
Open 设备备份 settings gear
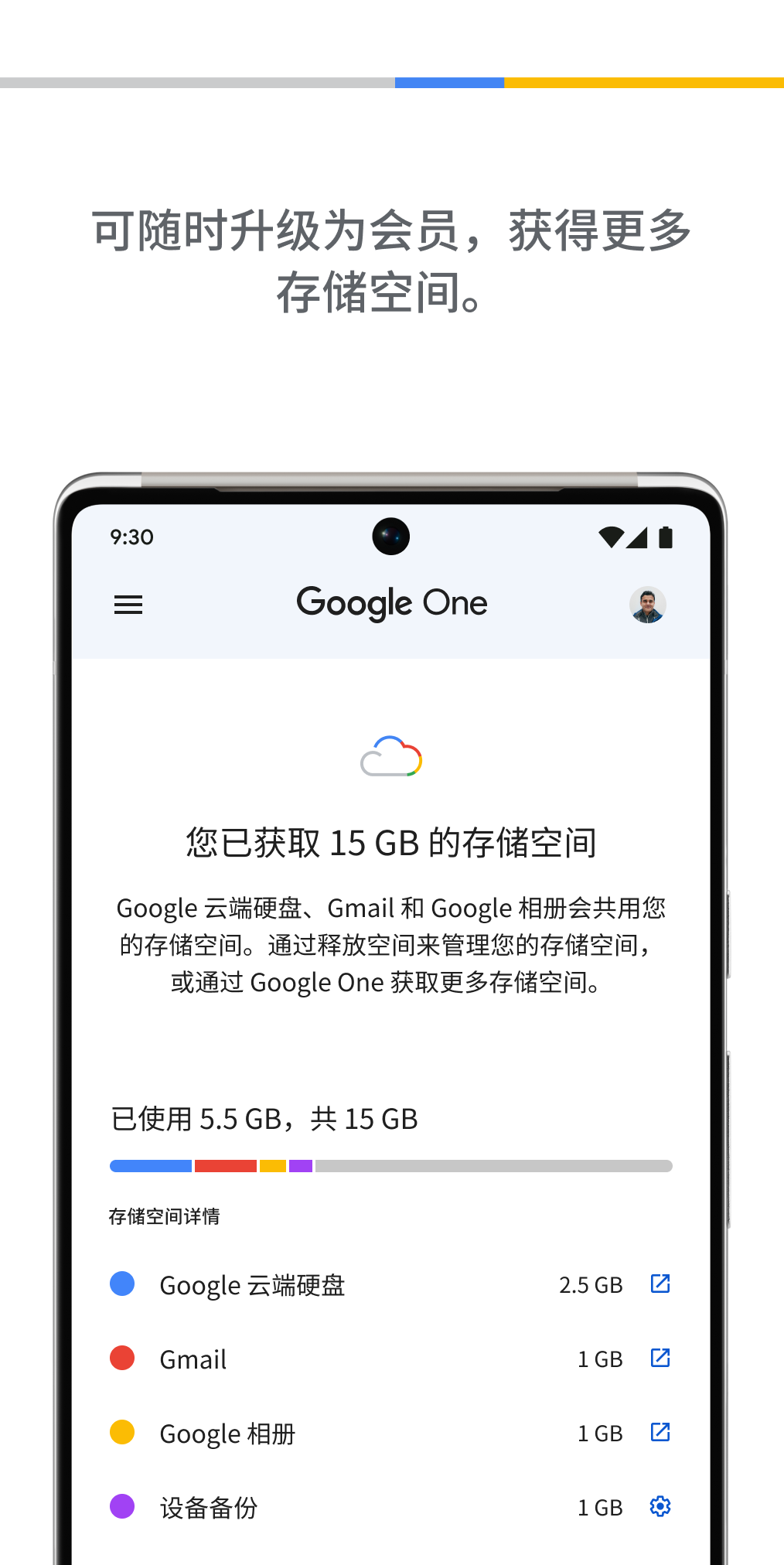[x=660, y=1507]
